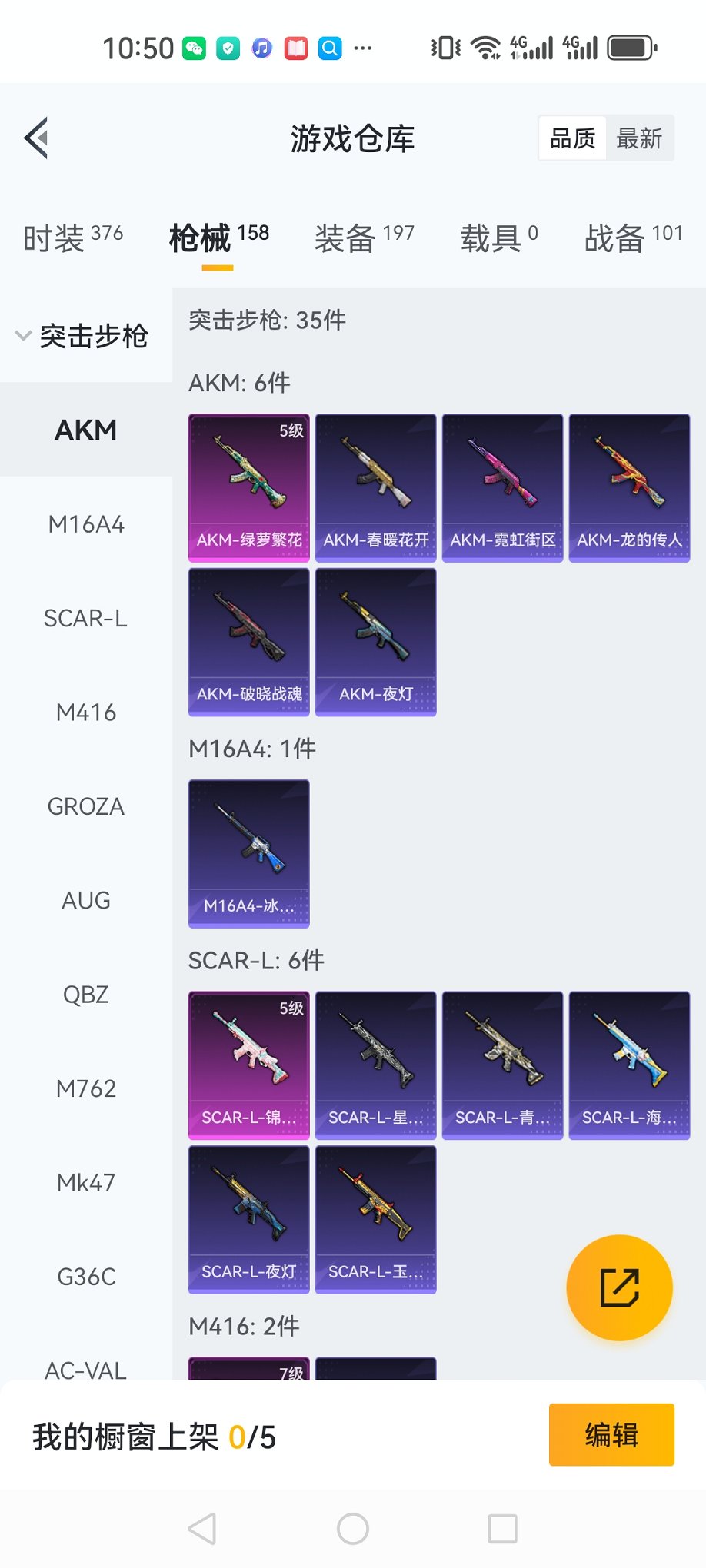Open the M16A4-冰 skin tile
Viewport: 706px width, 1568px height.
pos(249,853)
